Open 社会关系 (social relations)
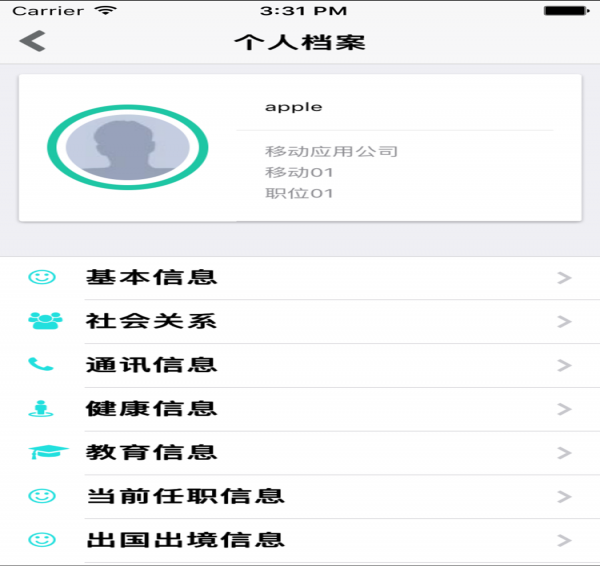Viewport: 600px width, 566px height. click(x=300, y=322)
